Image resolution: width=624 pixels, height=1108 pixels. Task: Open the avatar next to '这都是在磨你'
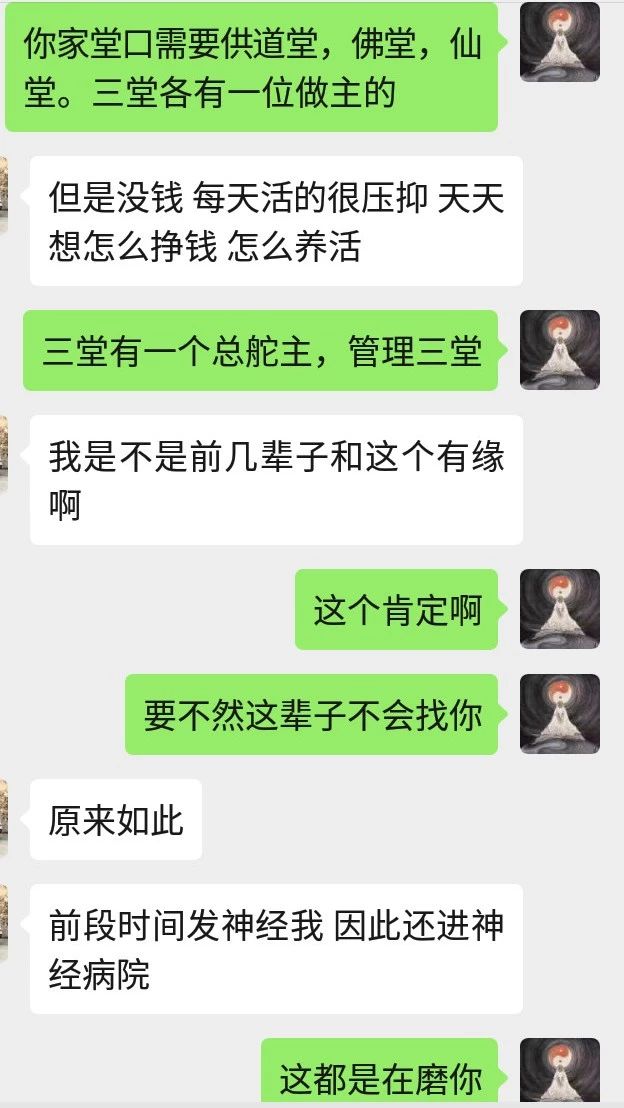point(560,1072)
